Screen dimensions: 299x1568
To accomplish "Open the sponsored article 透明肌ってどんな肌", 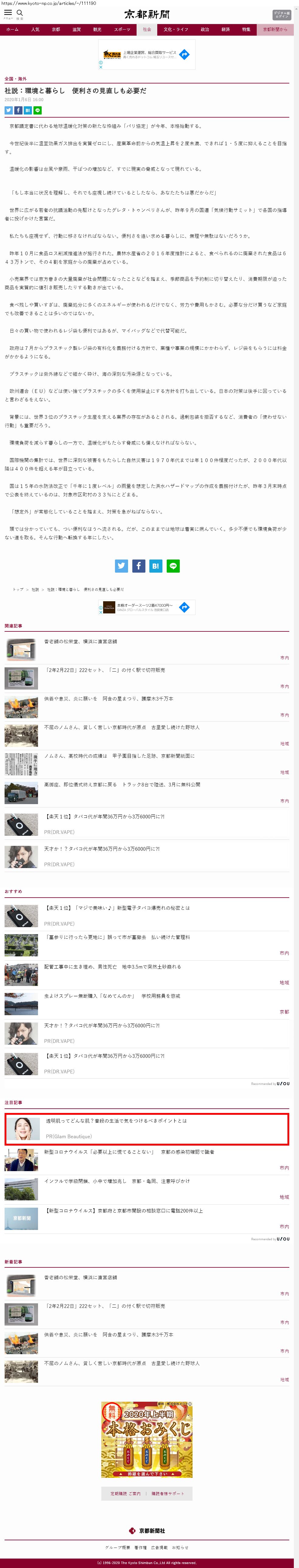I will pos(116,1121).
